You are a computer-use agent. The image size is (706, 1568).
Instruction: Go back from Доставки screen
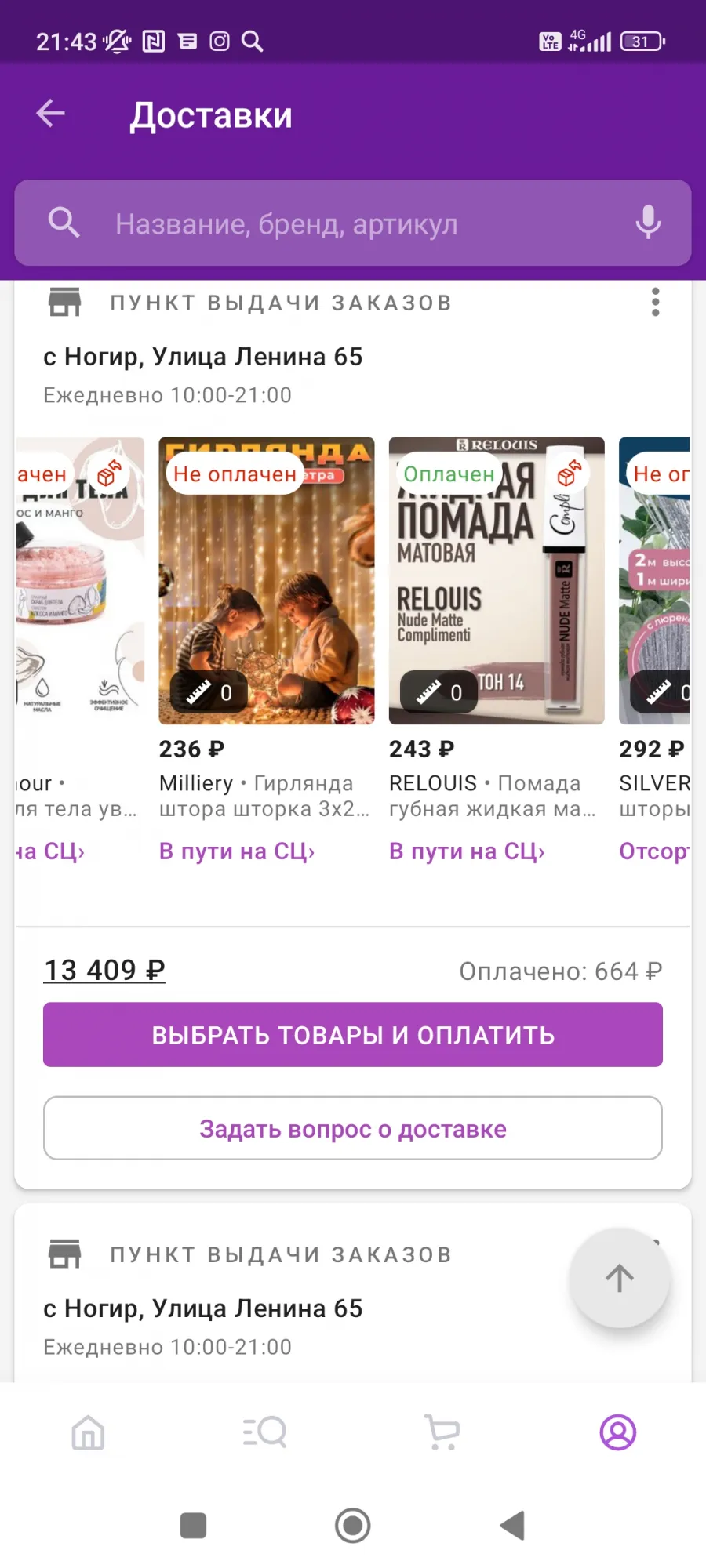pos(51,114)
